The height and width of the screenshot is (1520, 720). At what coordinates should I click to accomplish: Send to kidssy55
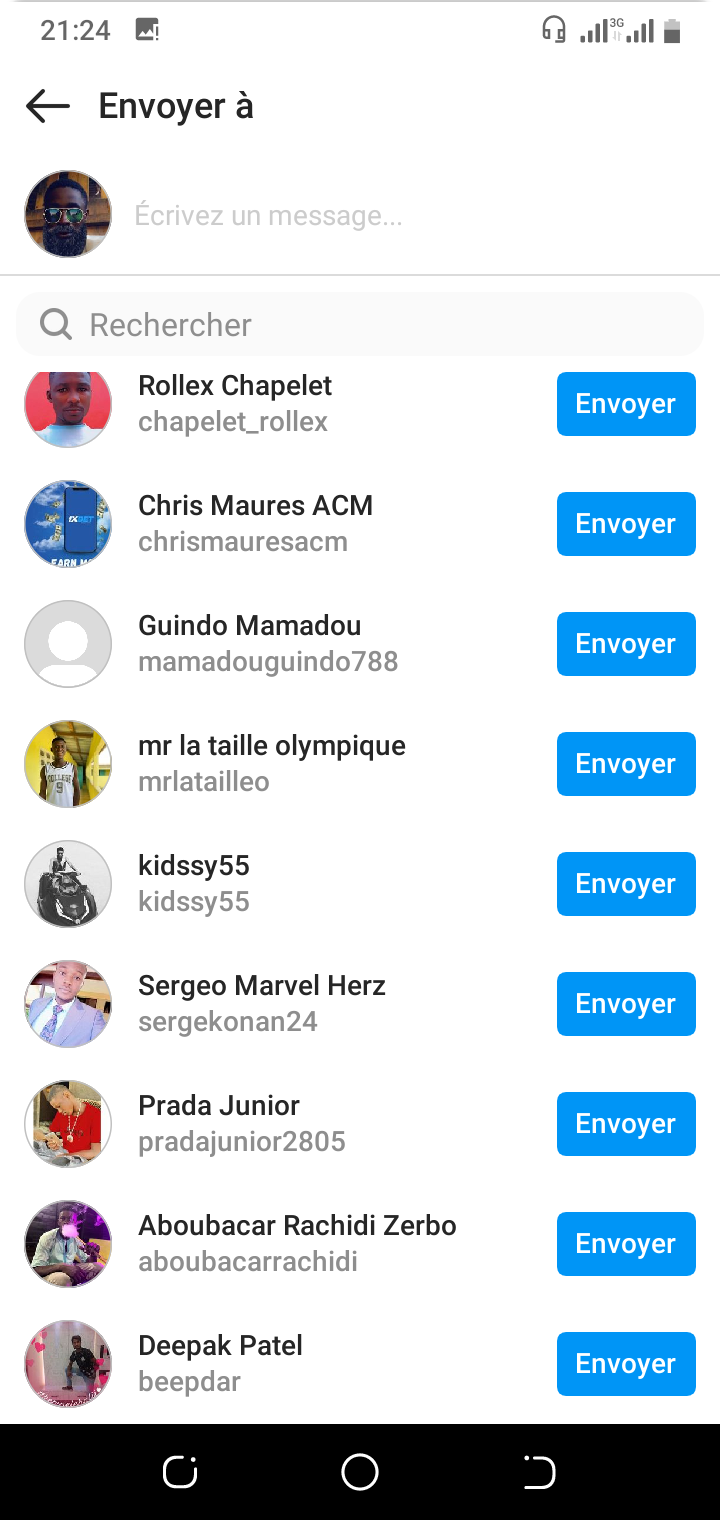tap(625, 884)
